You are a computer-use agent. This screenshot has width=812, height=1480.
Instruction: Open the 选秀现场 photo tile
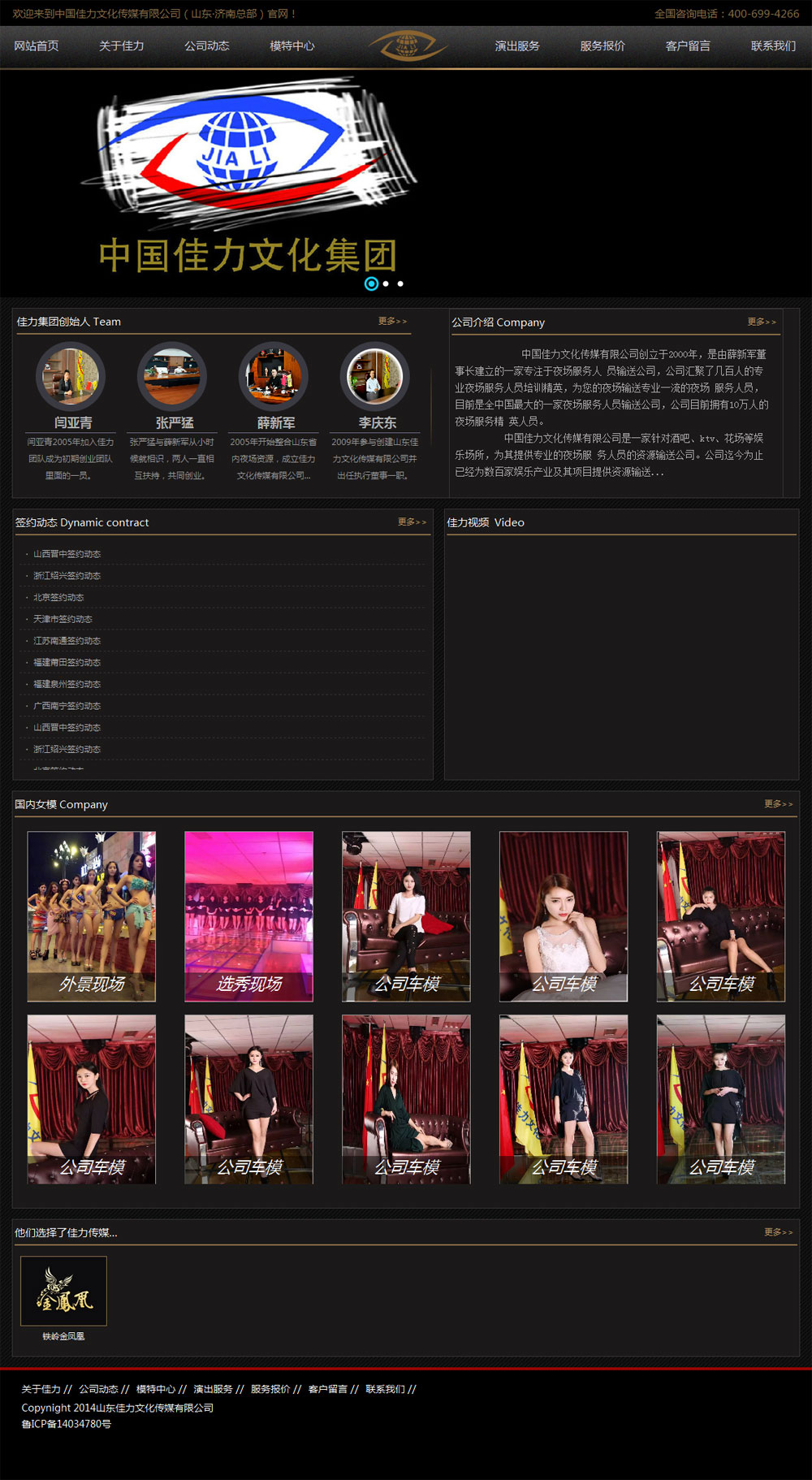click(248, 915)
